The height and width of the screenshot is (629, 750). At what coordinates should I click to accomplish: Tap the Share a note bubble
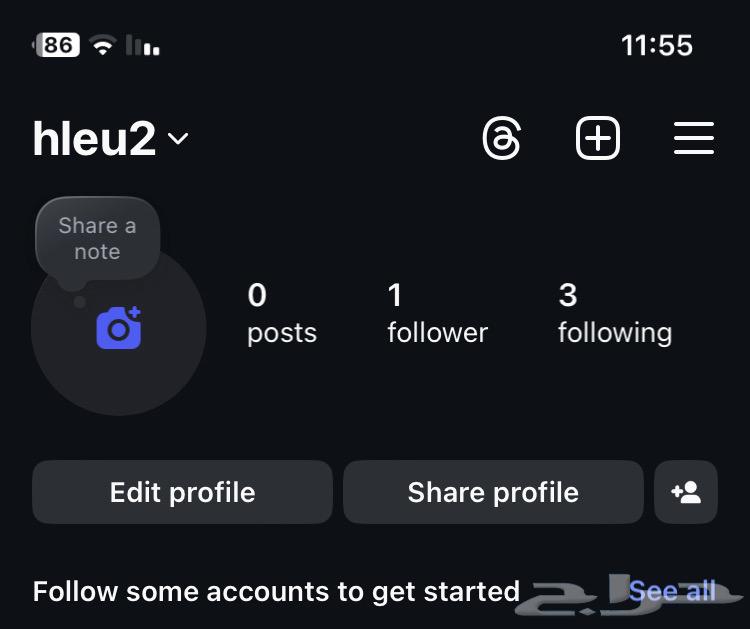pos(97,239)
